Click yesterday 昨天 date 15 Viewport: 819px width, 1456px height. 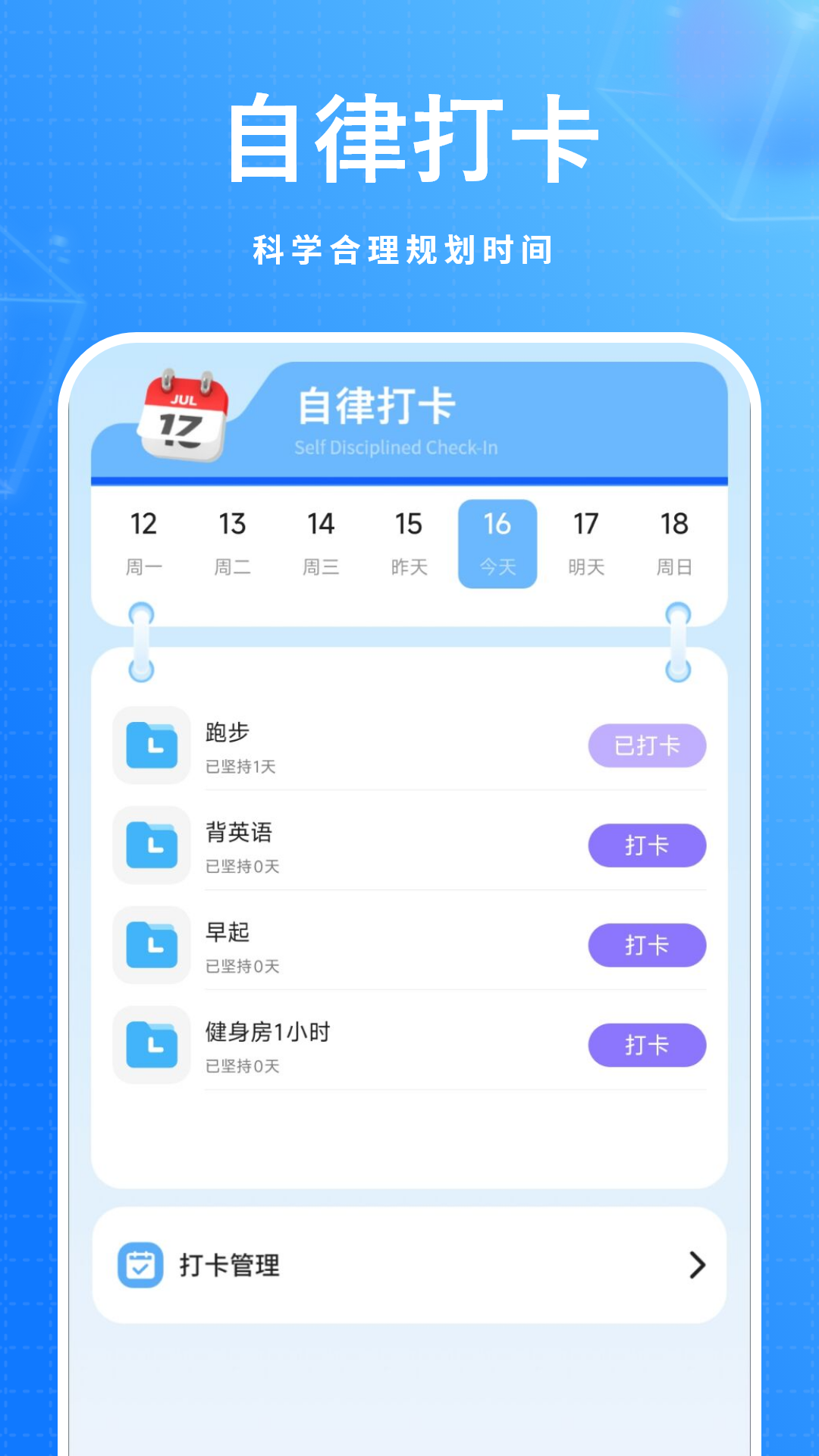(409, 542)
